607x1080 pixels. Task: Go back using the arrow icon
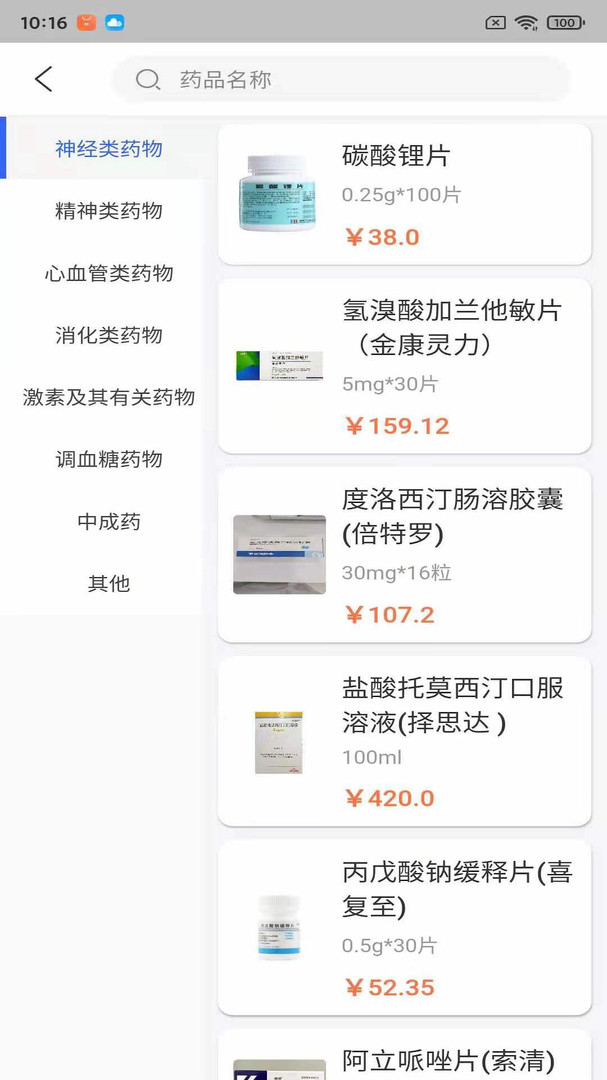point(43,79)
